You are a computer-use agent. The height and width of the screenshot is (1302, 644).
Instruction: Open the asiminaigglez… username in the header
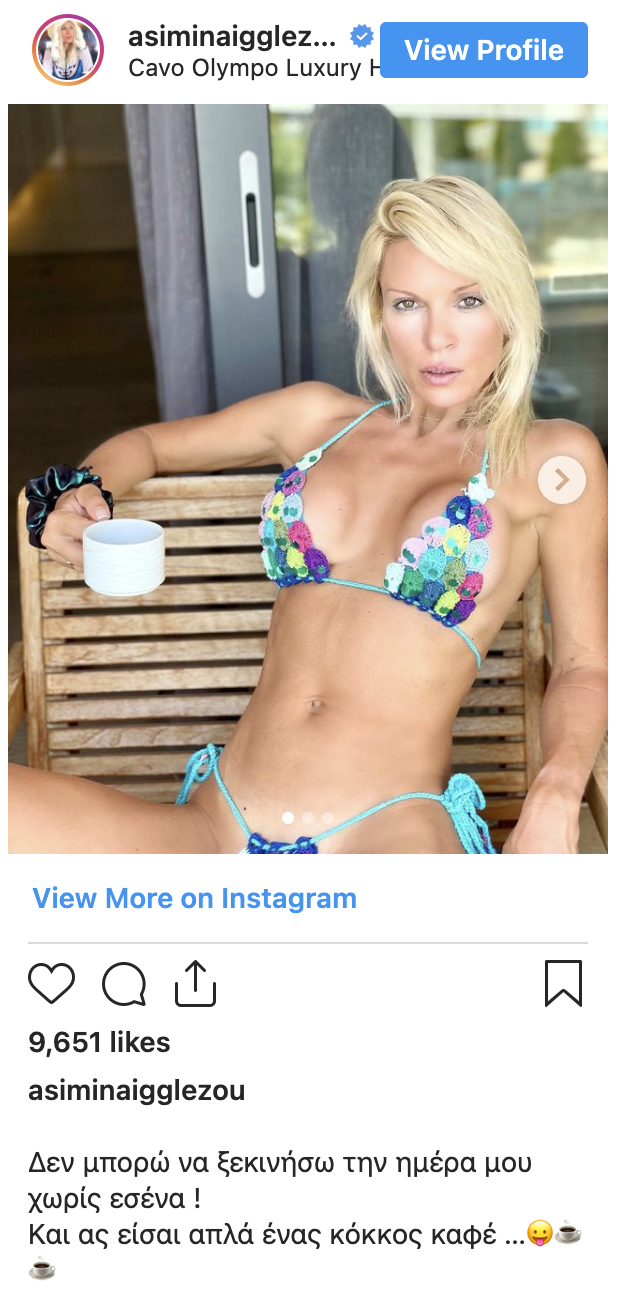tap(232, 37)
